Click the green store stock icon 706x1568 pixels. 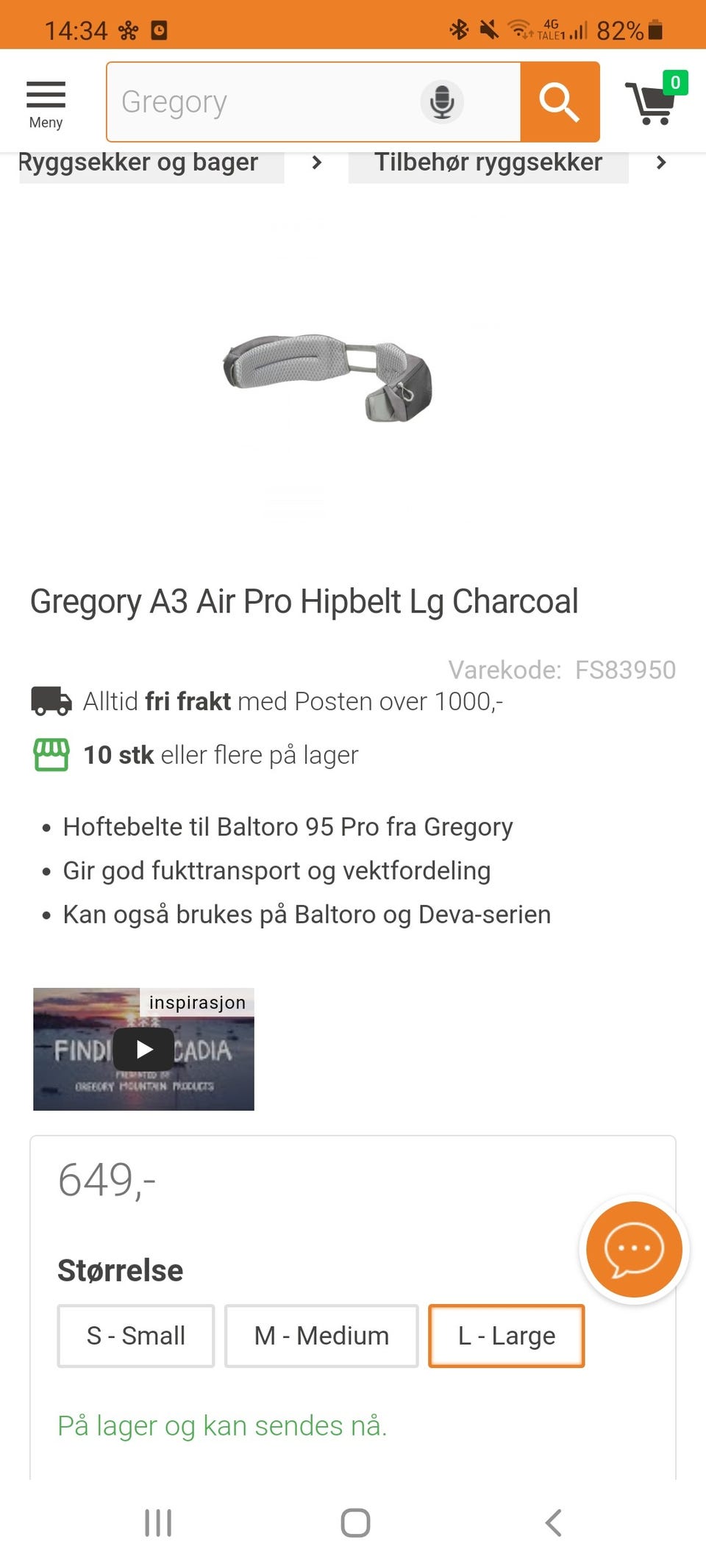tap(50, 754)
